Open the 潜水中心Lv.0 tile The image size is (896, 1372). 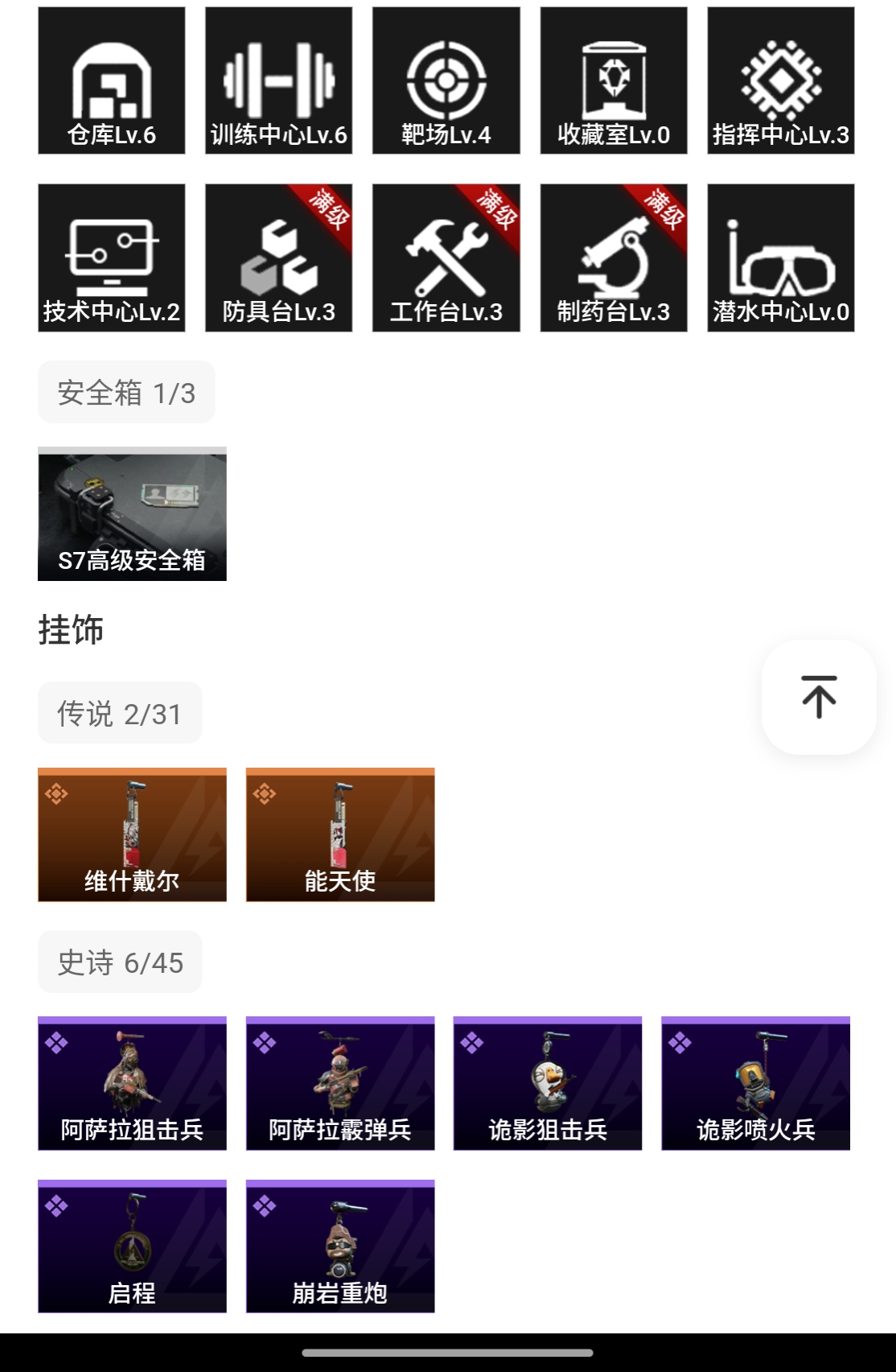click(x=781, y=258)
